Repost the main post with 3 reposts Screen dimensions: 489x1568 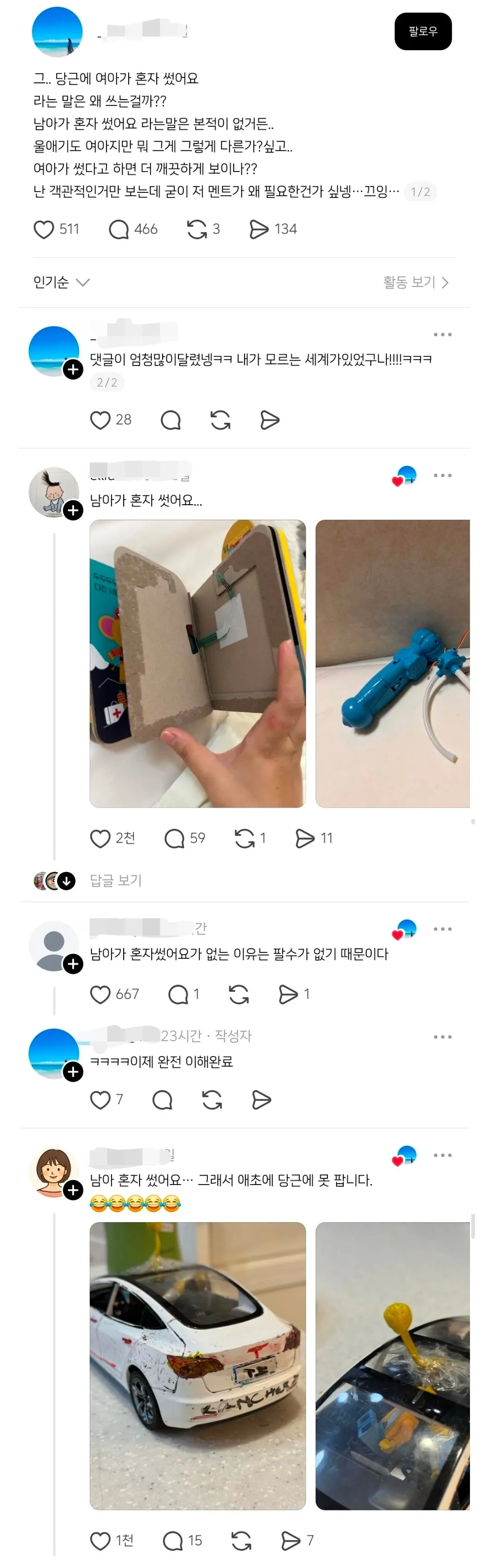[x=197, y=229]
